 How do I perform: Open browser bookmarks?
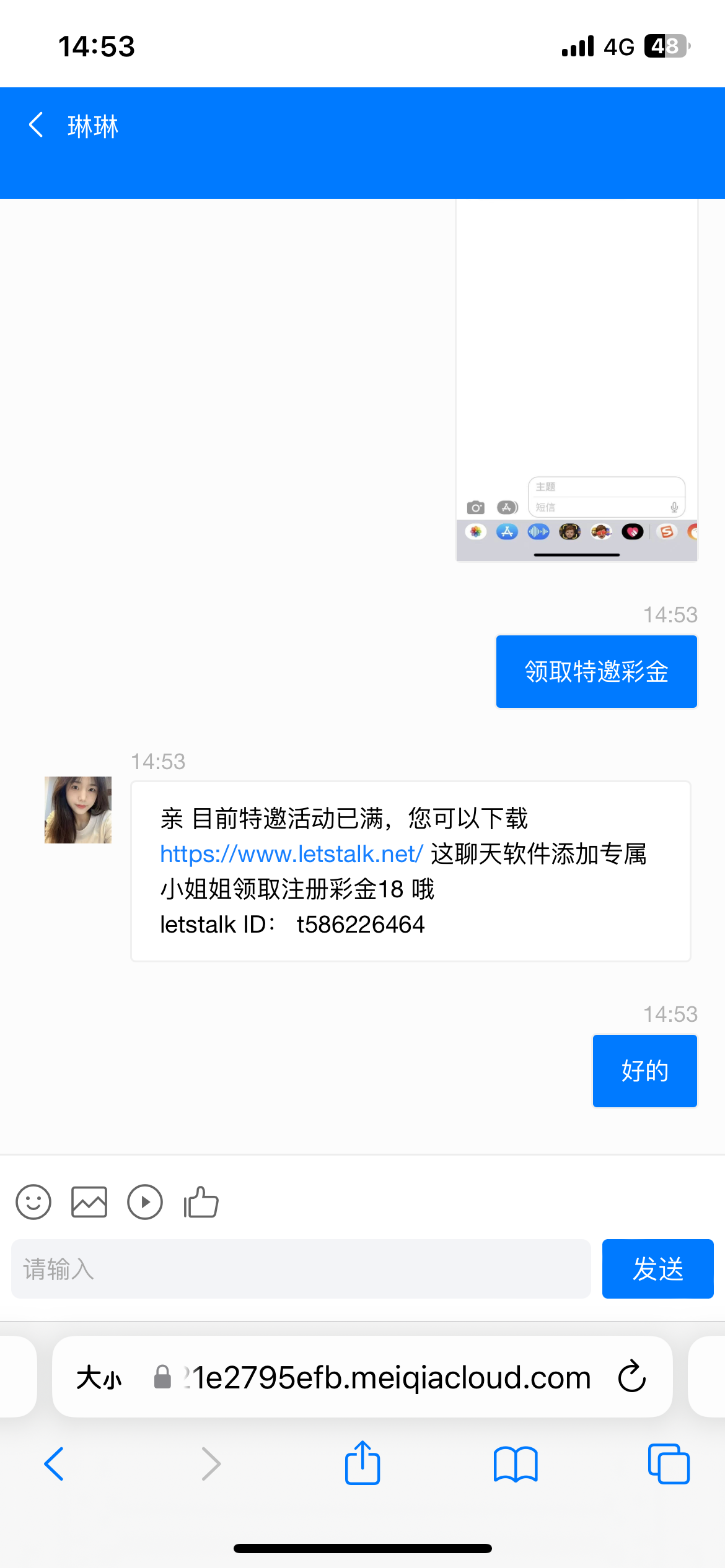[x=516, y=1464]
